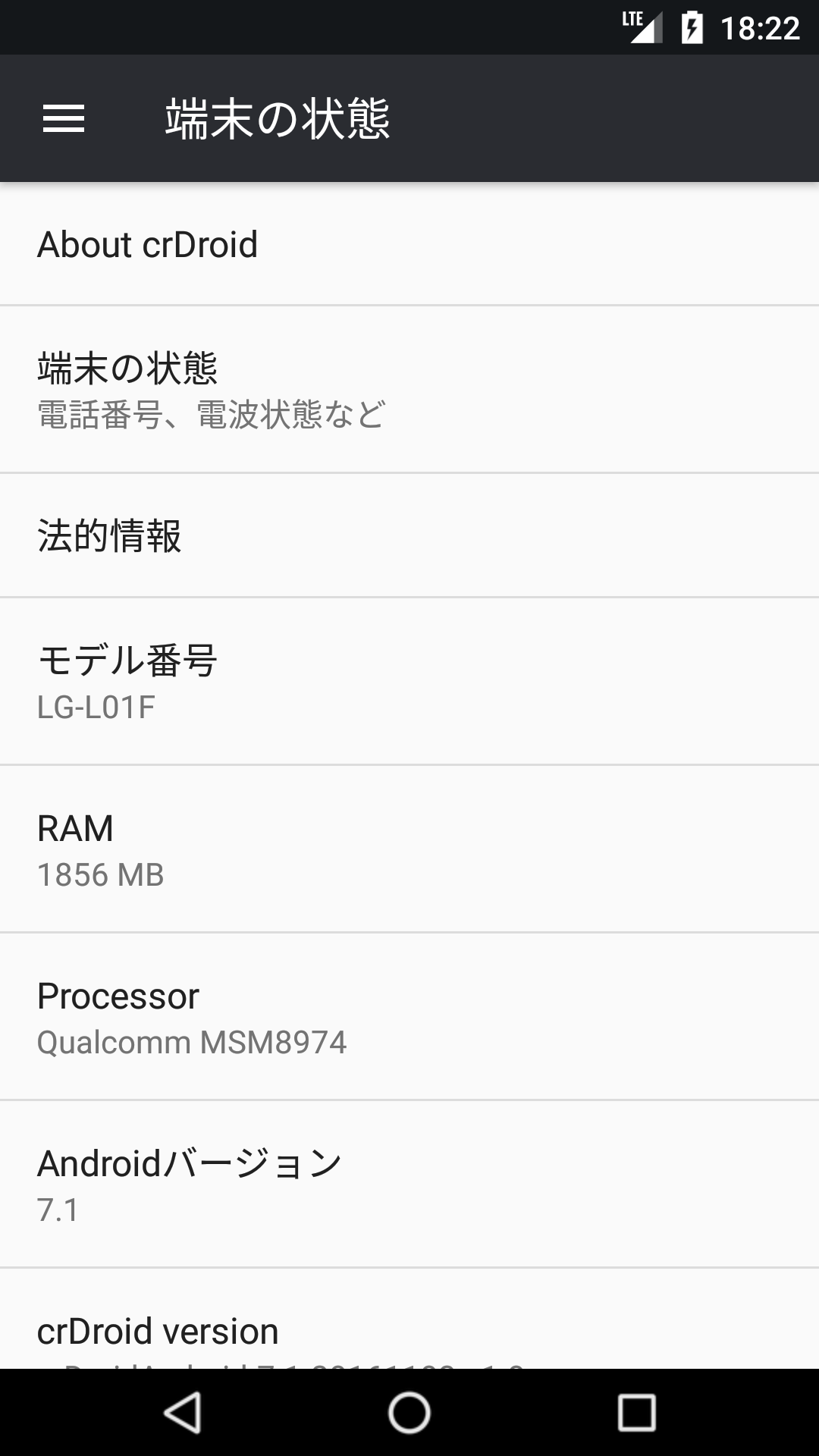819x1456 pixels.
Task: Tap the RAM 1856 MB row
Action: [x=409, y=849]
